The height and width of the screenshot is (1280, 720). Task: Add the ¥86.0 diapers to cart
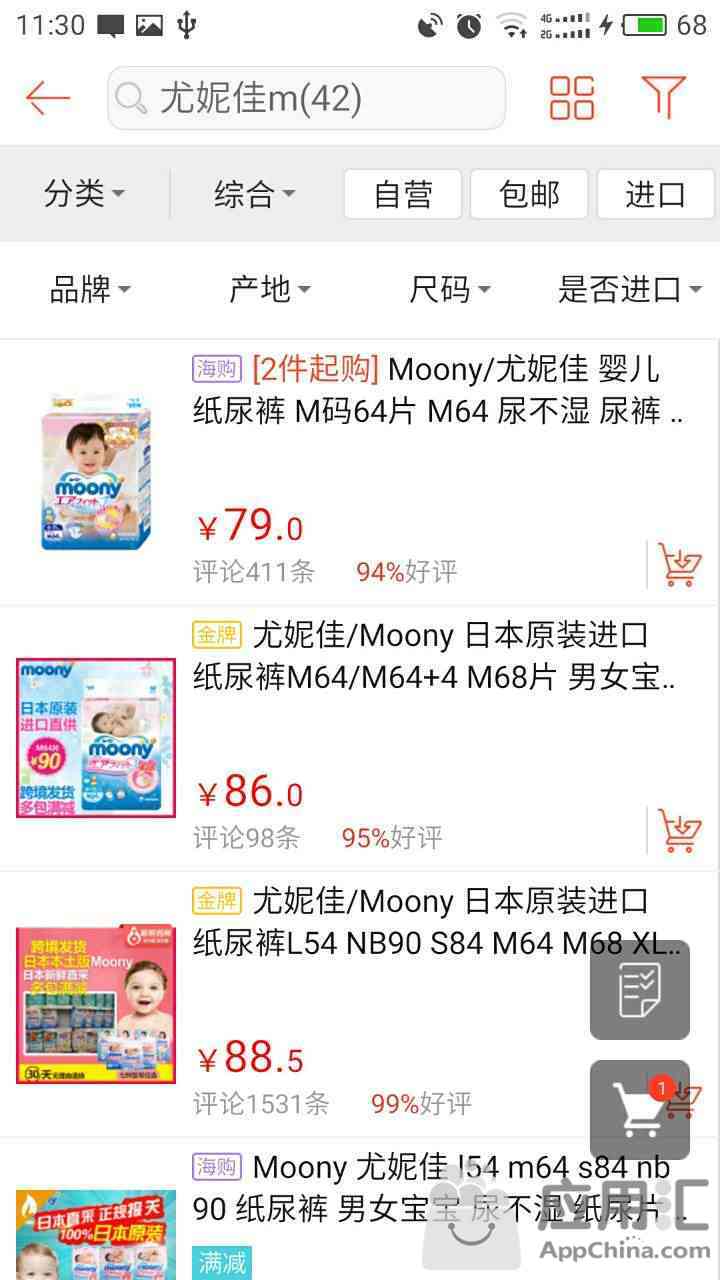point(680,831)
